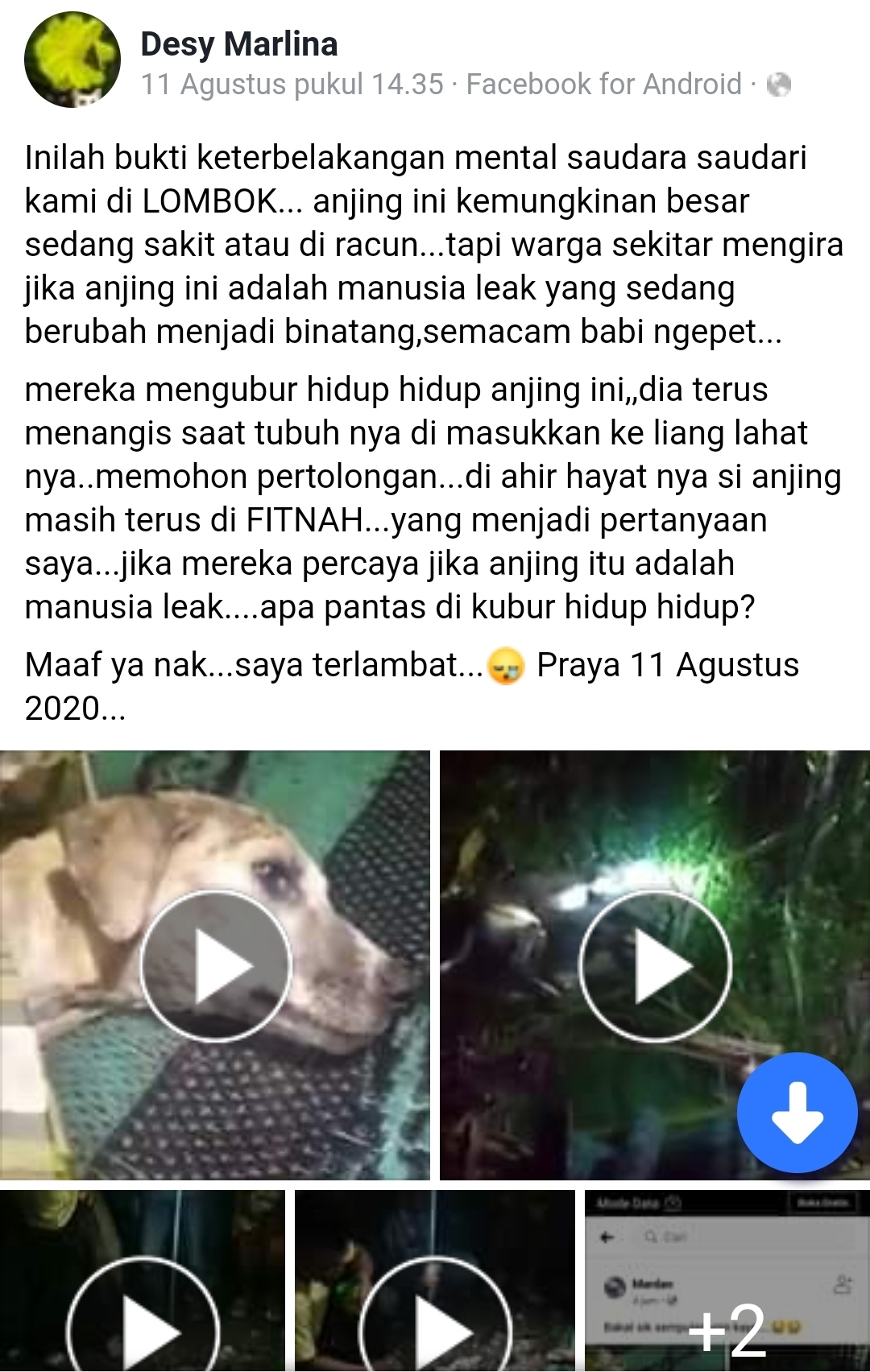Play the dark nighttime grass video
This screenshot has height=1372, width=870.
654,965
